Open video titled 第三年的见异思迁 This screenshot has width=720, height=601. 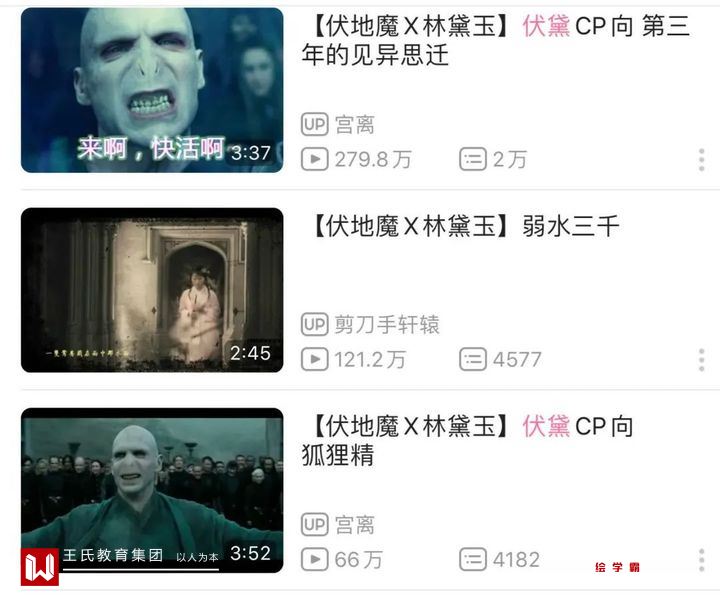tap(495, 41)
